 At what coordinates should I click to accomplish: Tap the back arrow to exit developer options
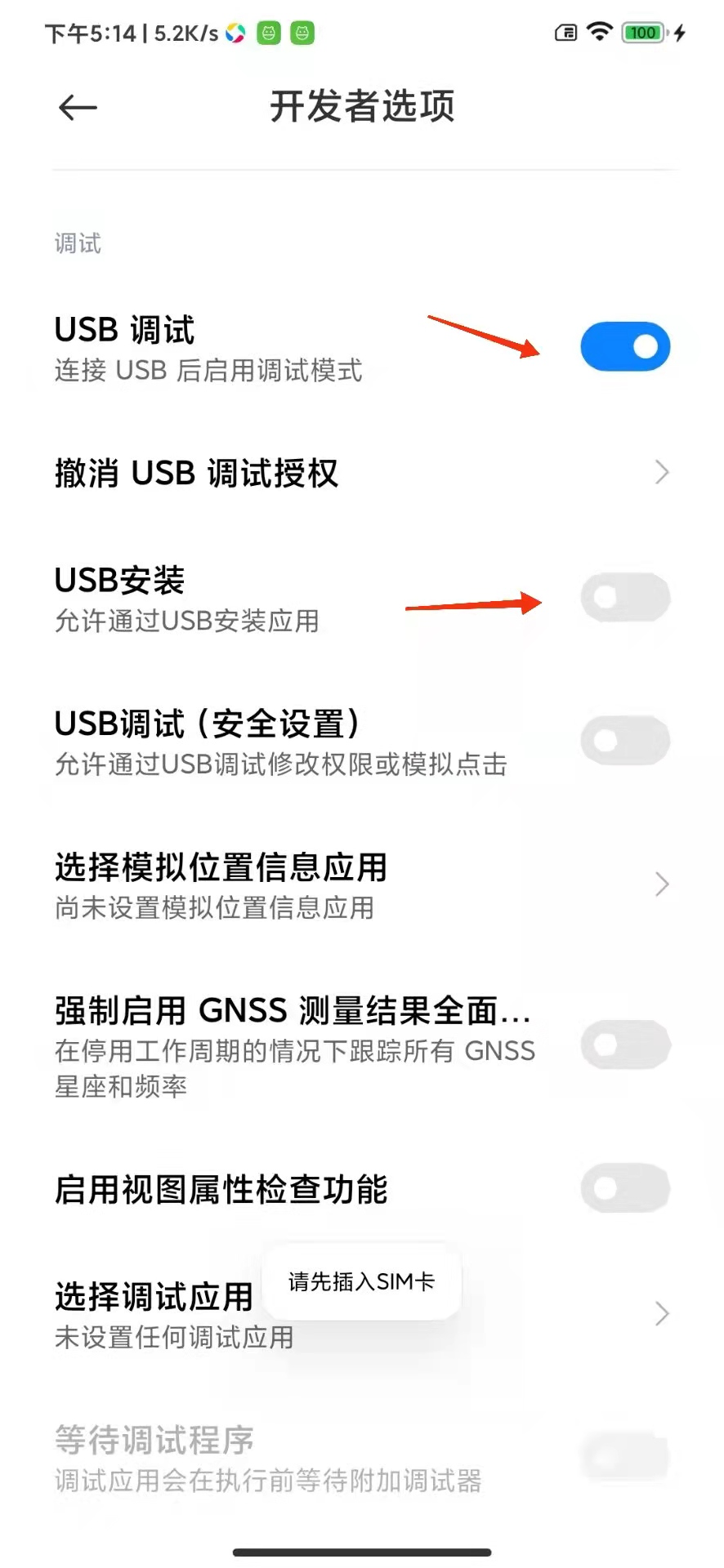coord(78,107)
